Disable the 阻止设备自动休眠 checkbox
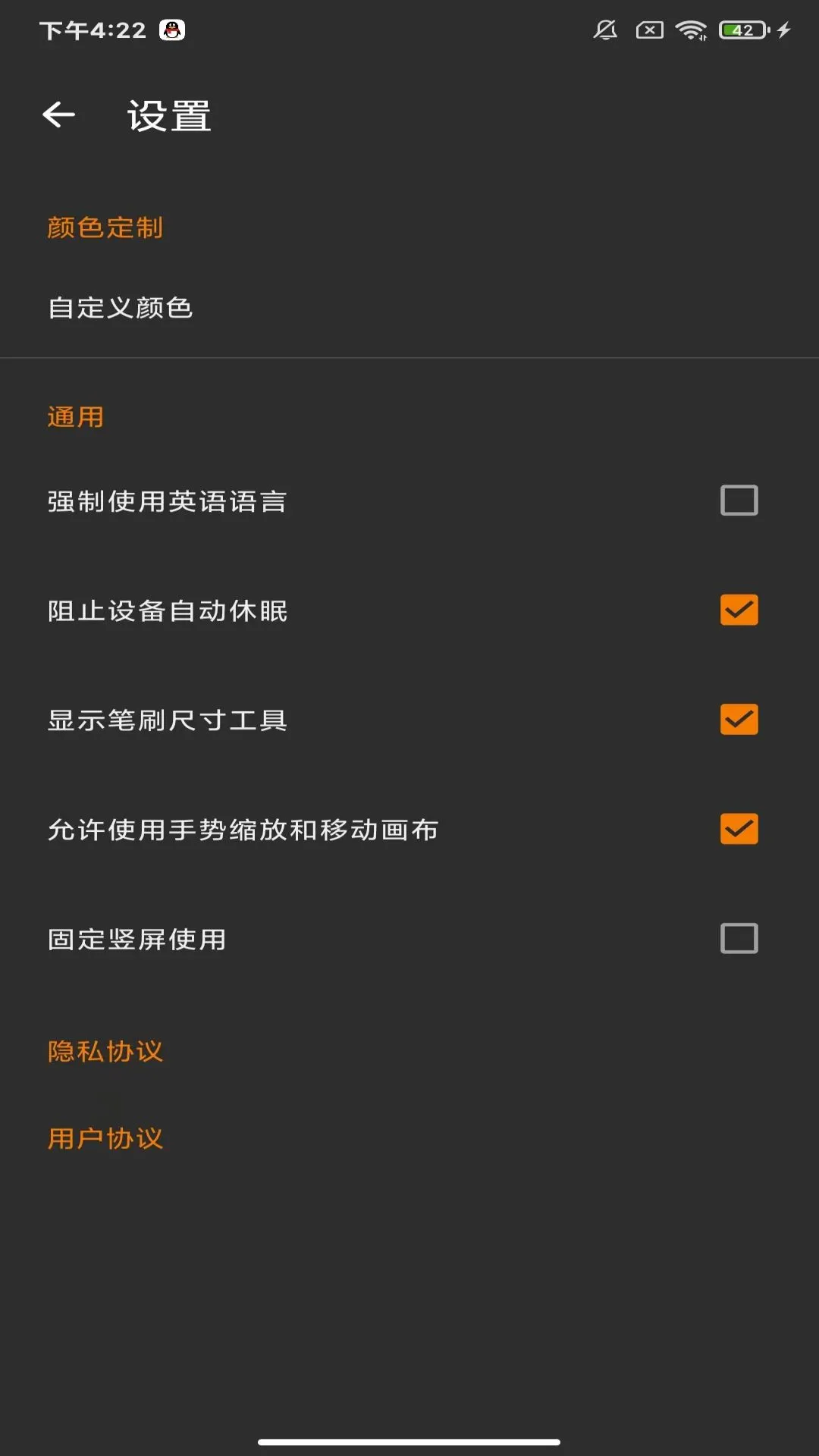This screenshot has width=819, height=1456. 738,610
